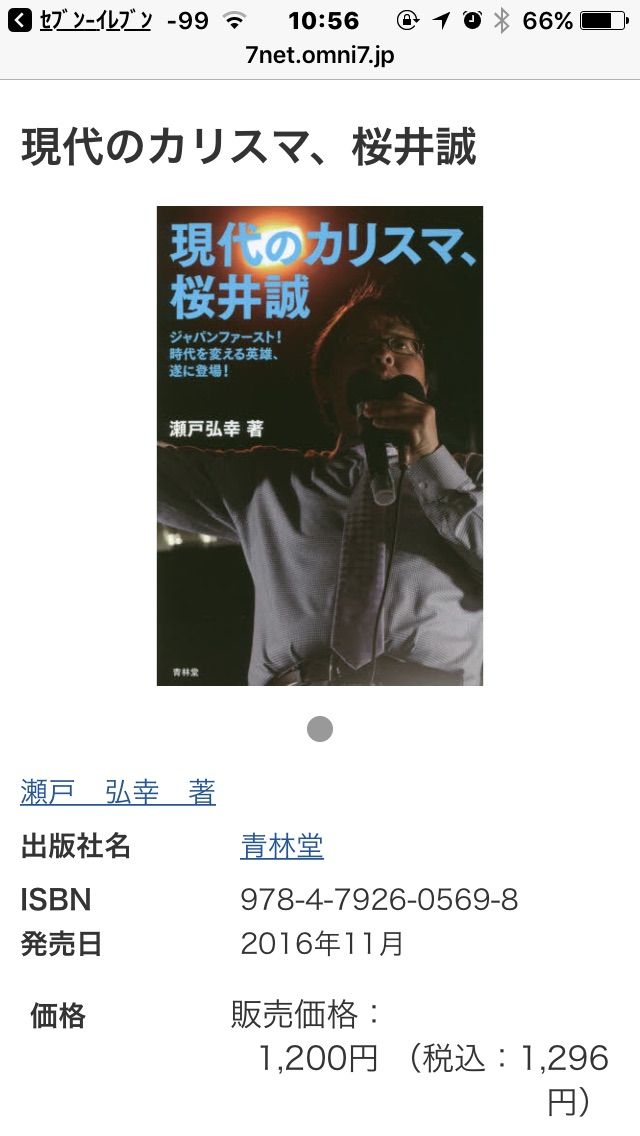640x1136 pixels.
Task: Tap the image page indicator dot
Action: [x=320, y=729]
